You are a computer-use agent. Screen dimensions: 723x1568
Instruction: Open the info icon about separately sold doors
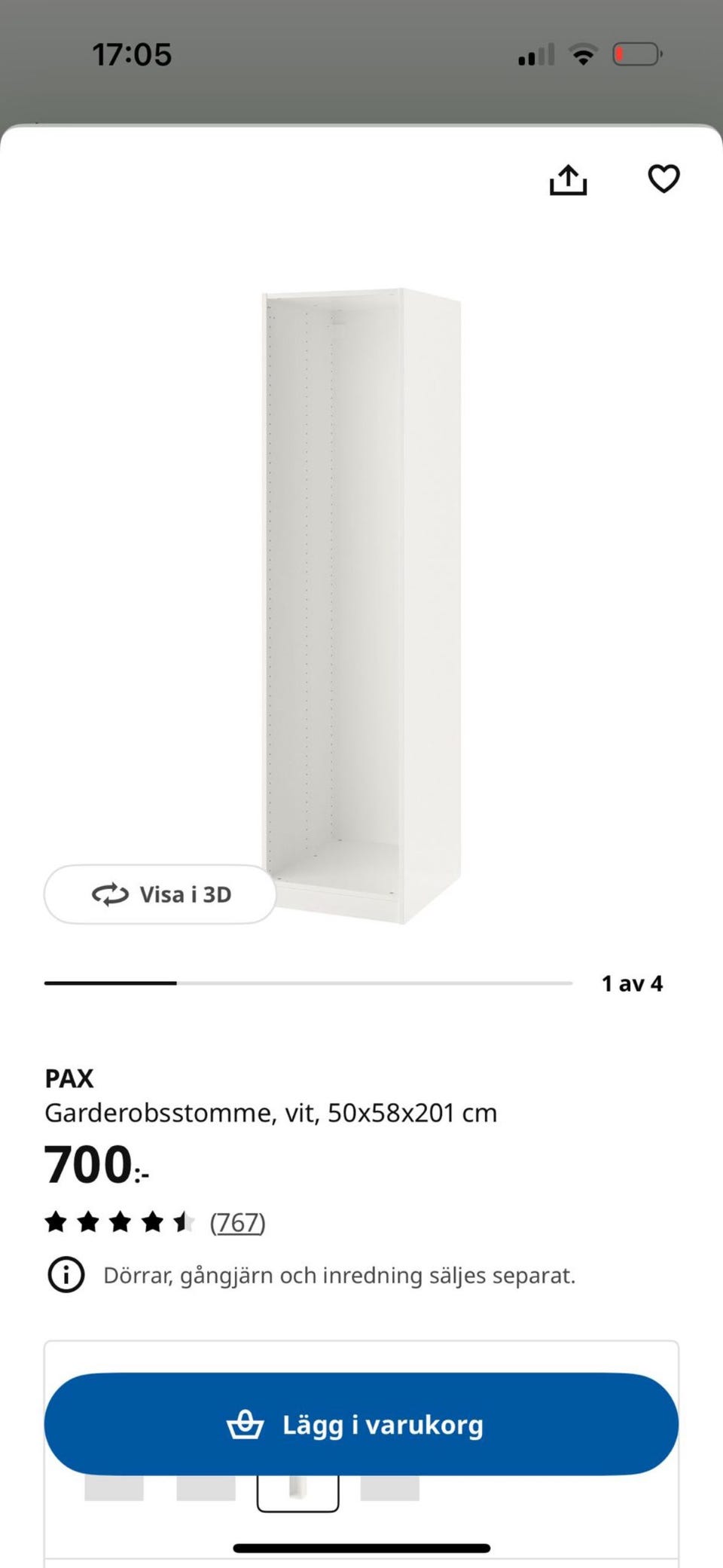click(x=66, y=1275)
